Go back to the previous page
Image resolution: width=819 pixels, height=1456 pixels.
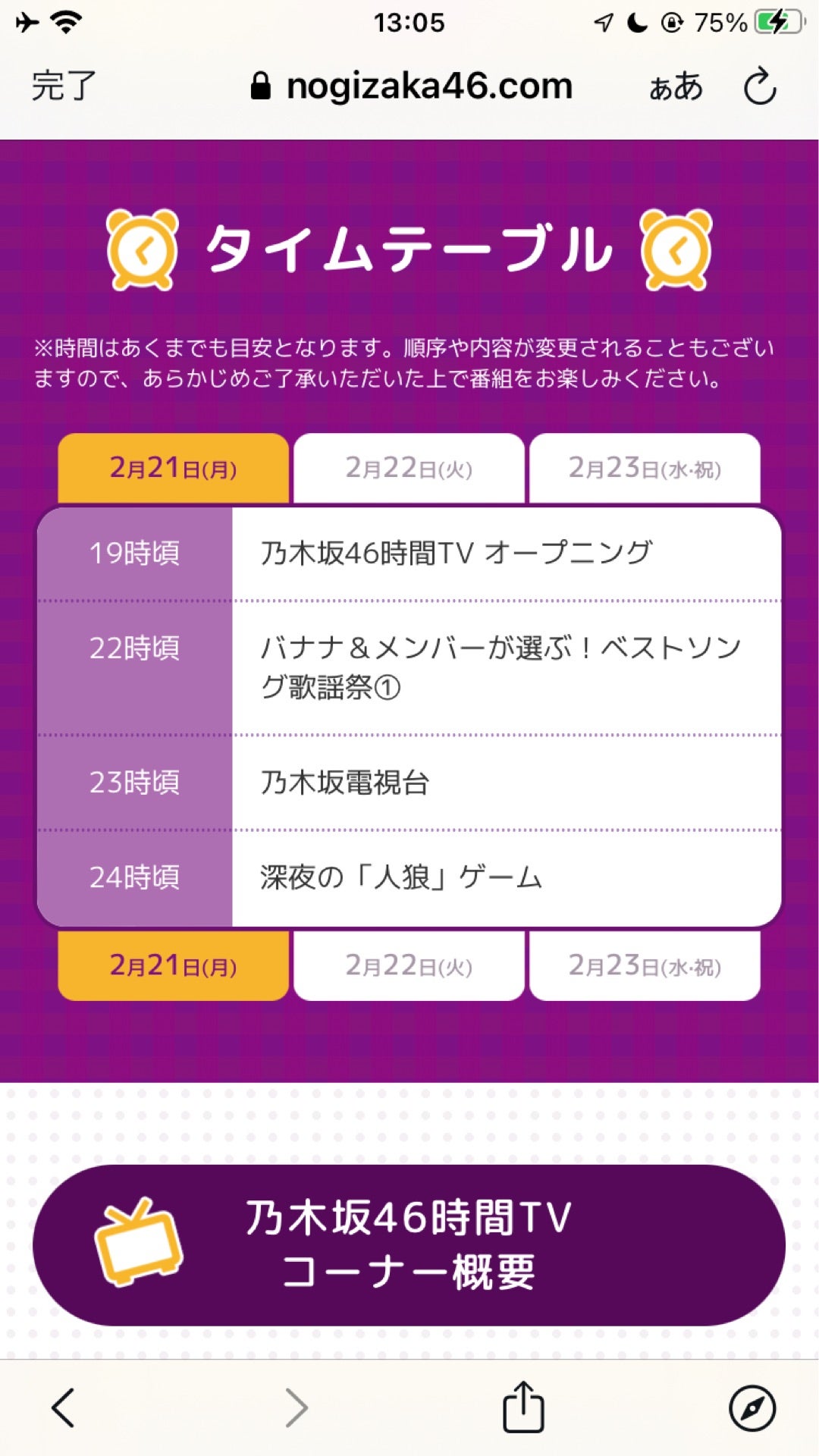(x=64, y=1407)
